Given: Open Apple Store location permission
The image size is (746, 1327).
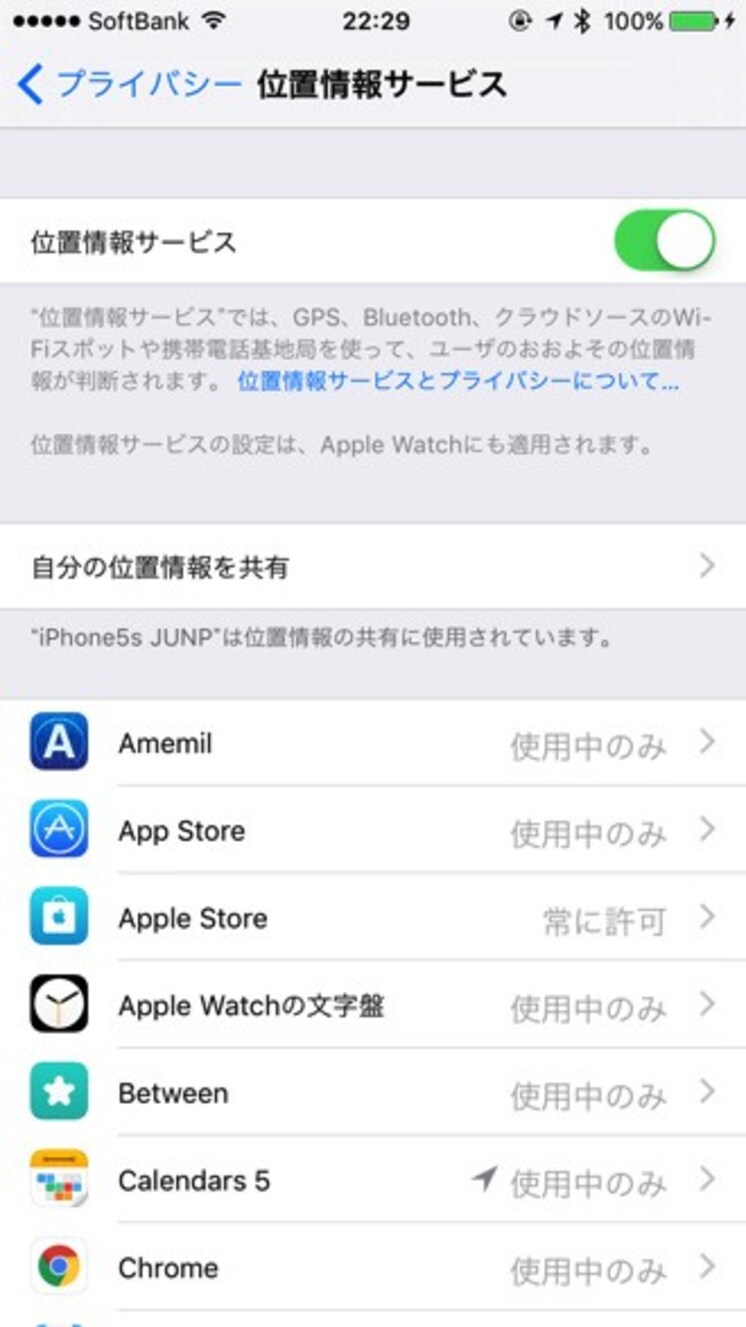Looking at the screenshot, I should pyautogui.click(x=372, y=918).
